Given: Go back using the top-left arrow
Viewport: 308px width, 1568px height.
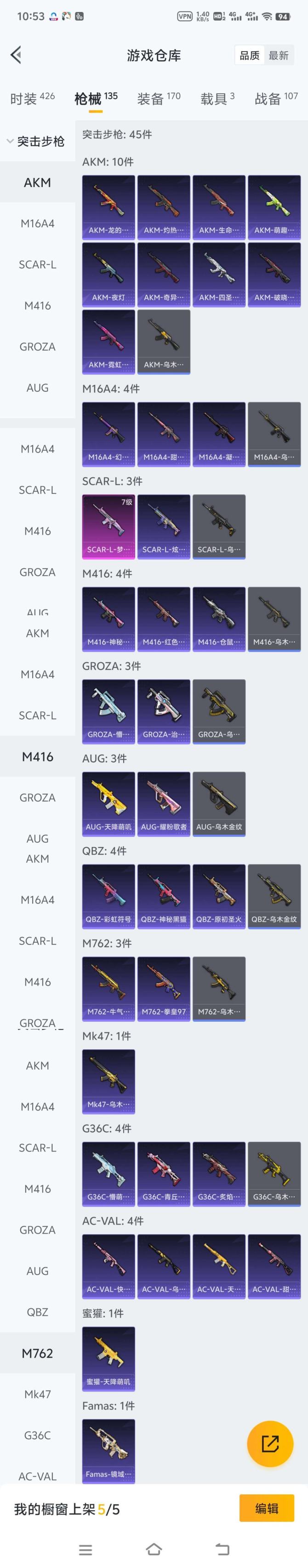Looking at the screenshot, I should pos(17,55).
